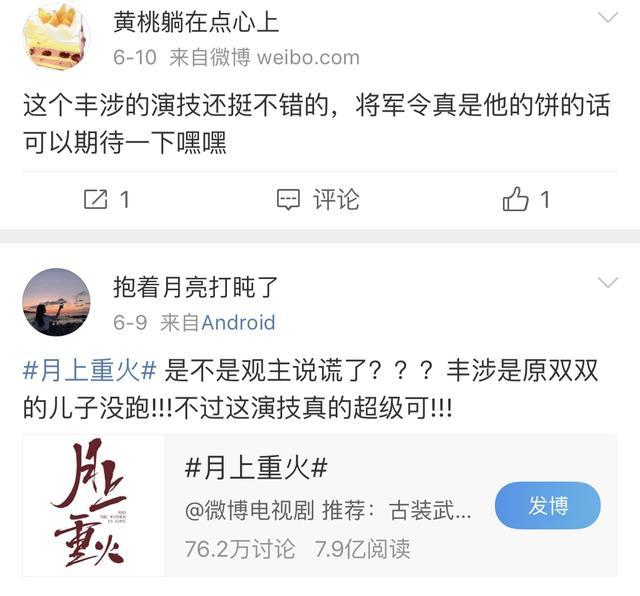Comment on the post by 黄桃躺在点心上
Image resolution: width=640 pixels, height=596 pixels.
[x=318, y=200]
